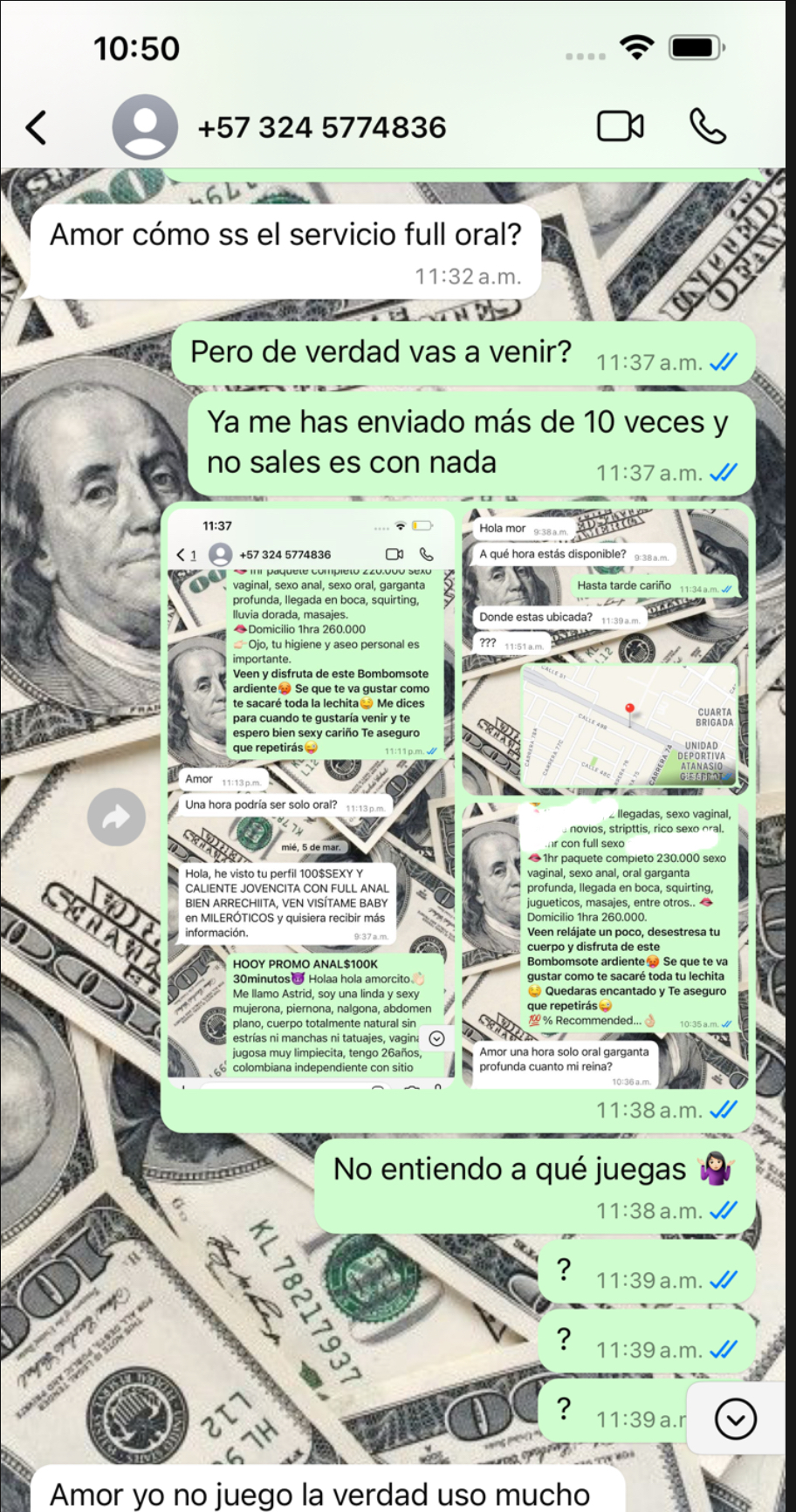
Task: Start a video call with +57 324 5774836
Action: pyautogui.click(x=621, y=127)
